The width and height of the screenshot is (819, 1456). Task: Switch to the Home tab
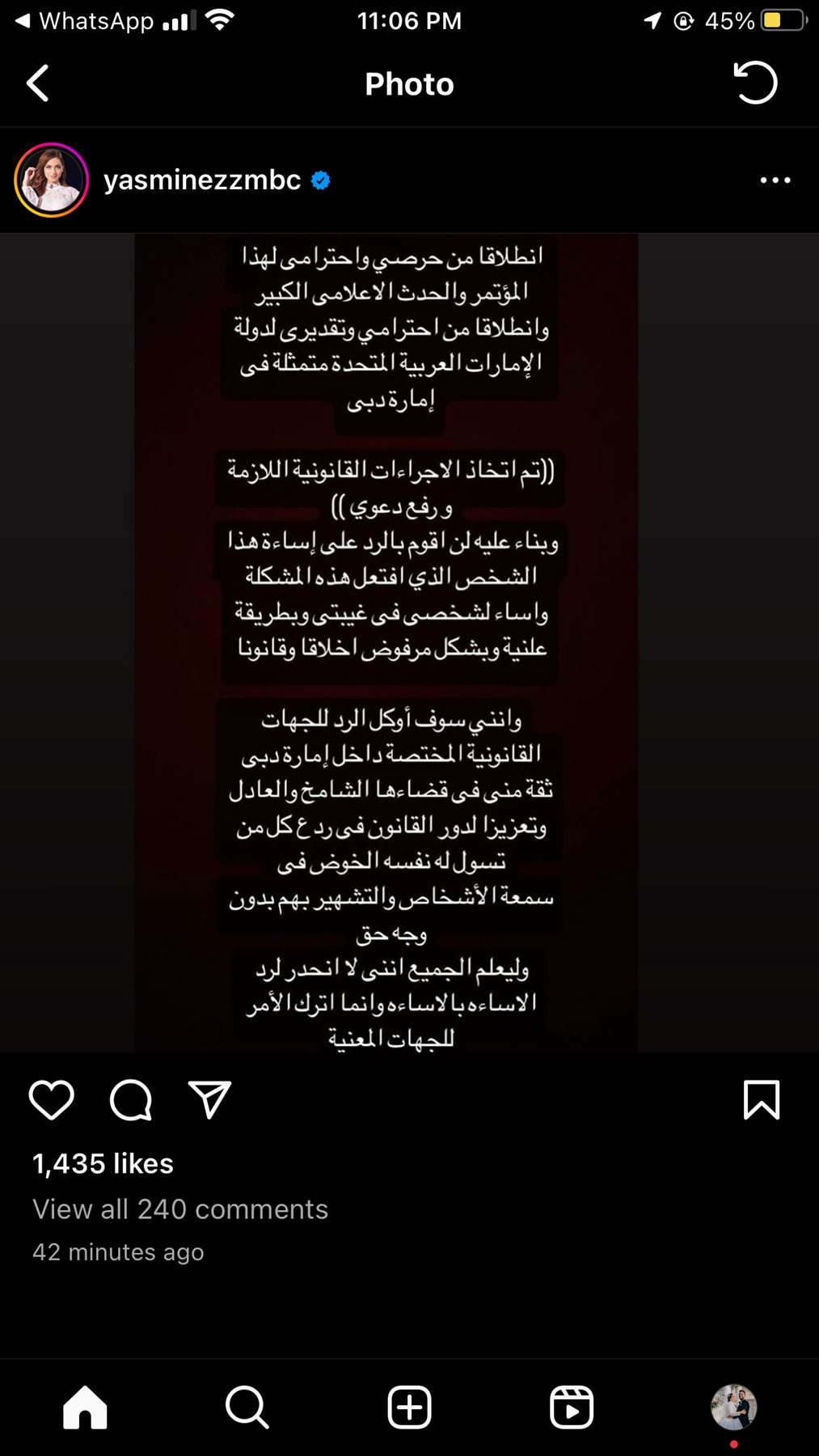click(85, 1407)
